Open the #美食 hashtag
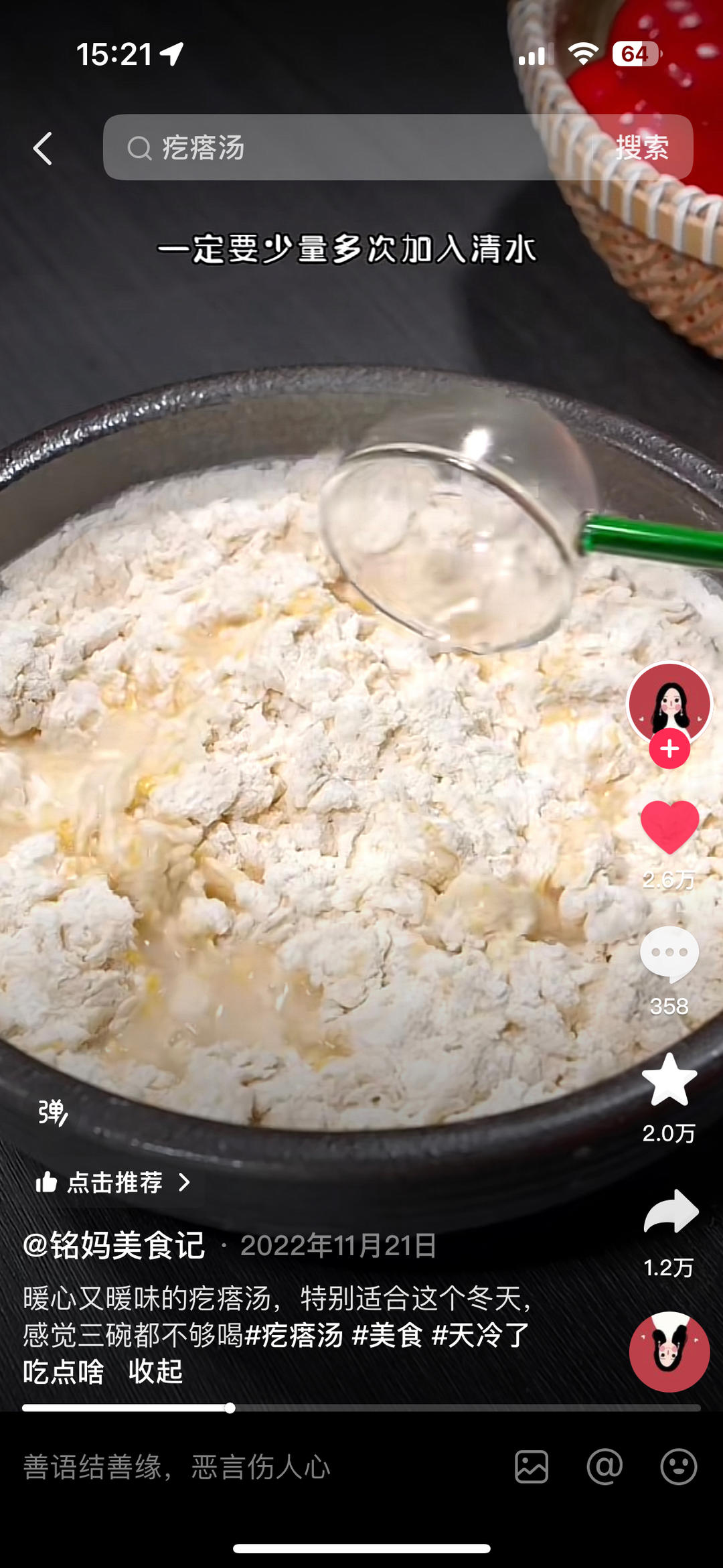The height and width of the screenshot is (1568, 723). 388,1335
